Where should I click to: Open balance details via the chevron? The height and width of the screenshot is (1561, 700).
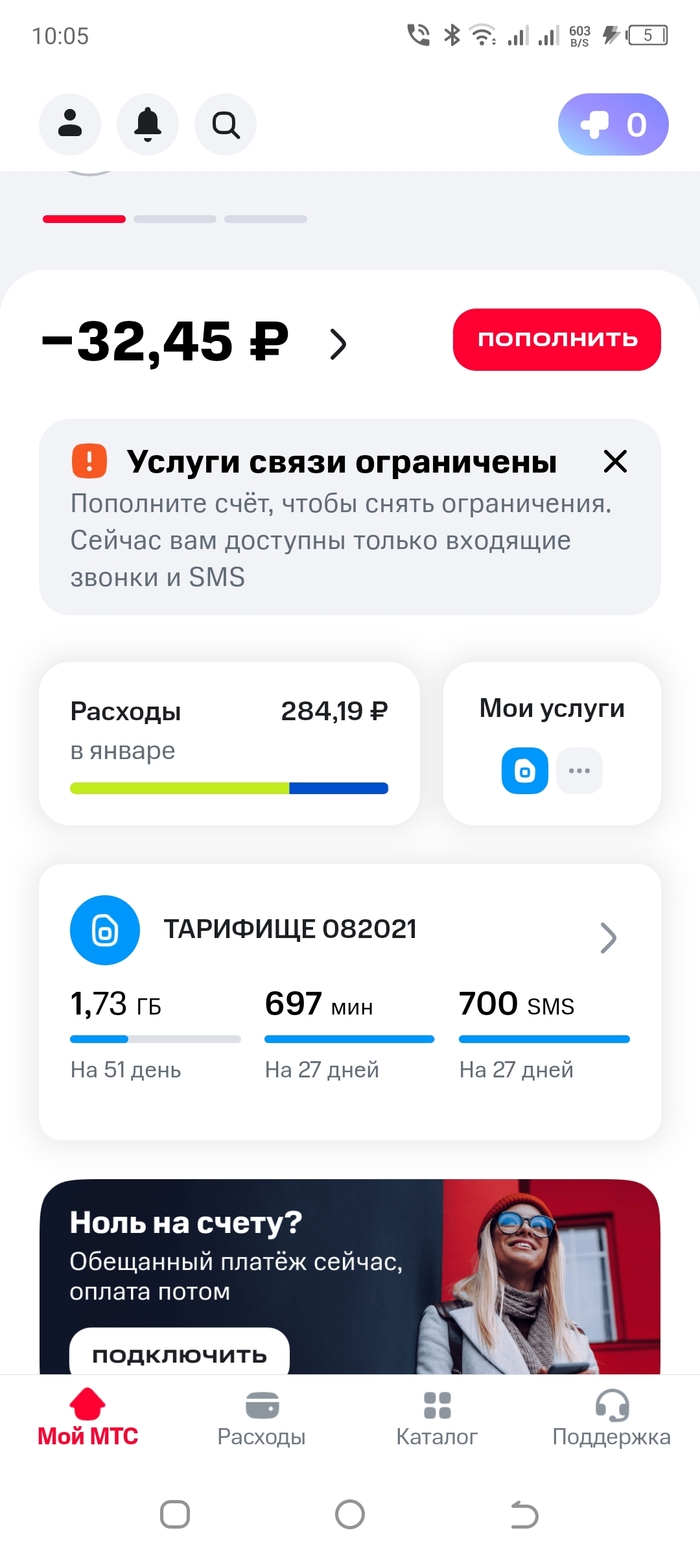click(338, 344)
